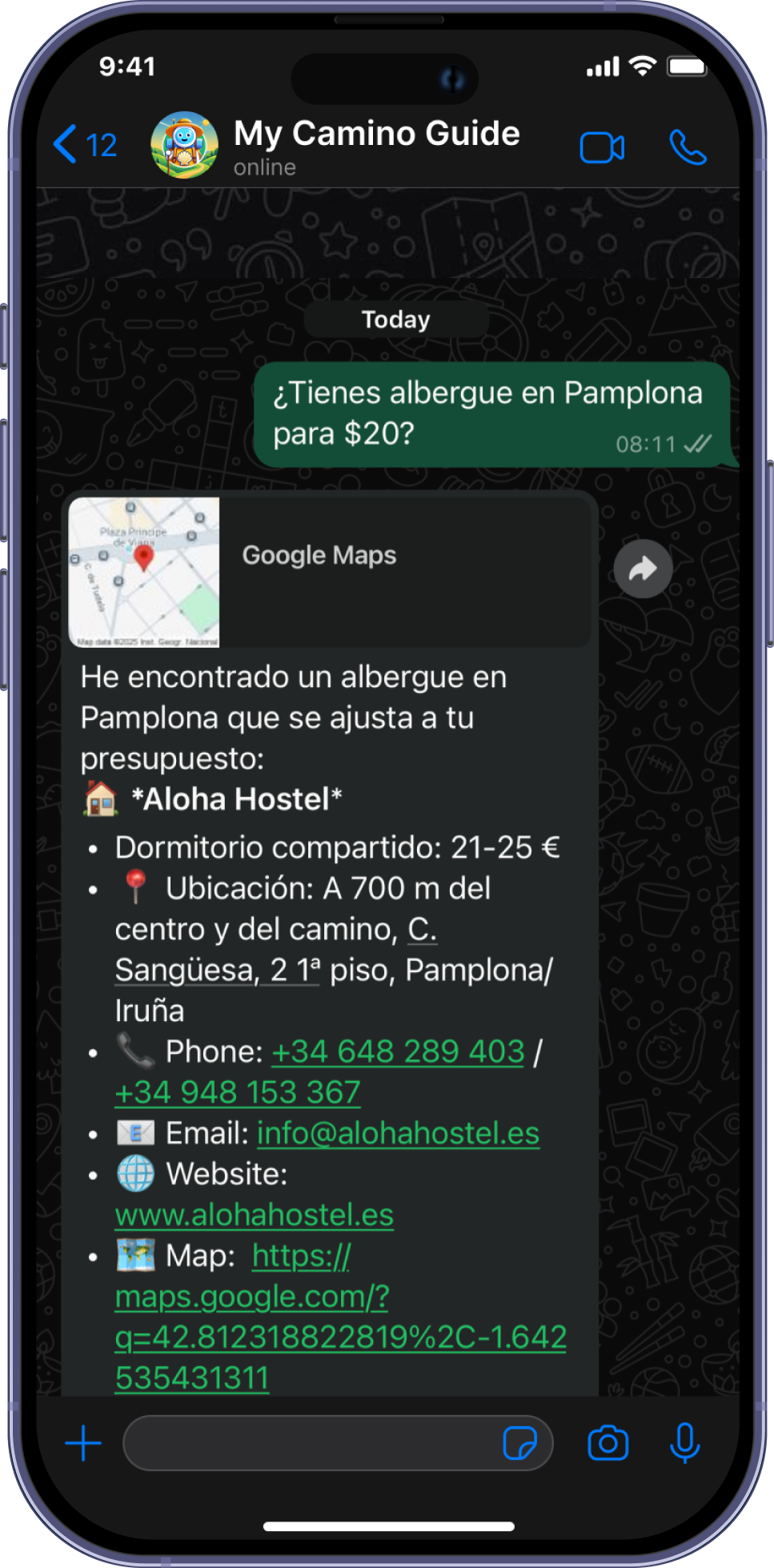Open the C. Sangüesa address link
Screen dimensions: 774x1568
216,970
